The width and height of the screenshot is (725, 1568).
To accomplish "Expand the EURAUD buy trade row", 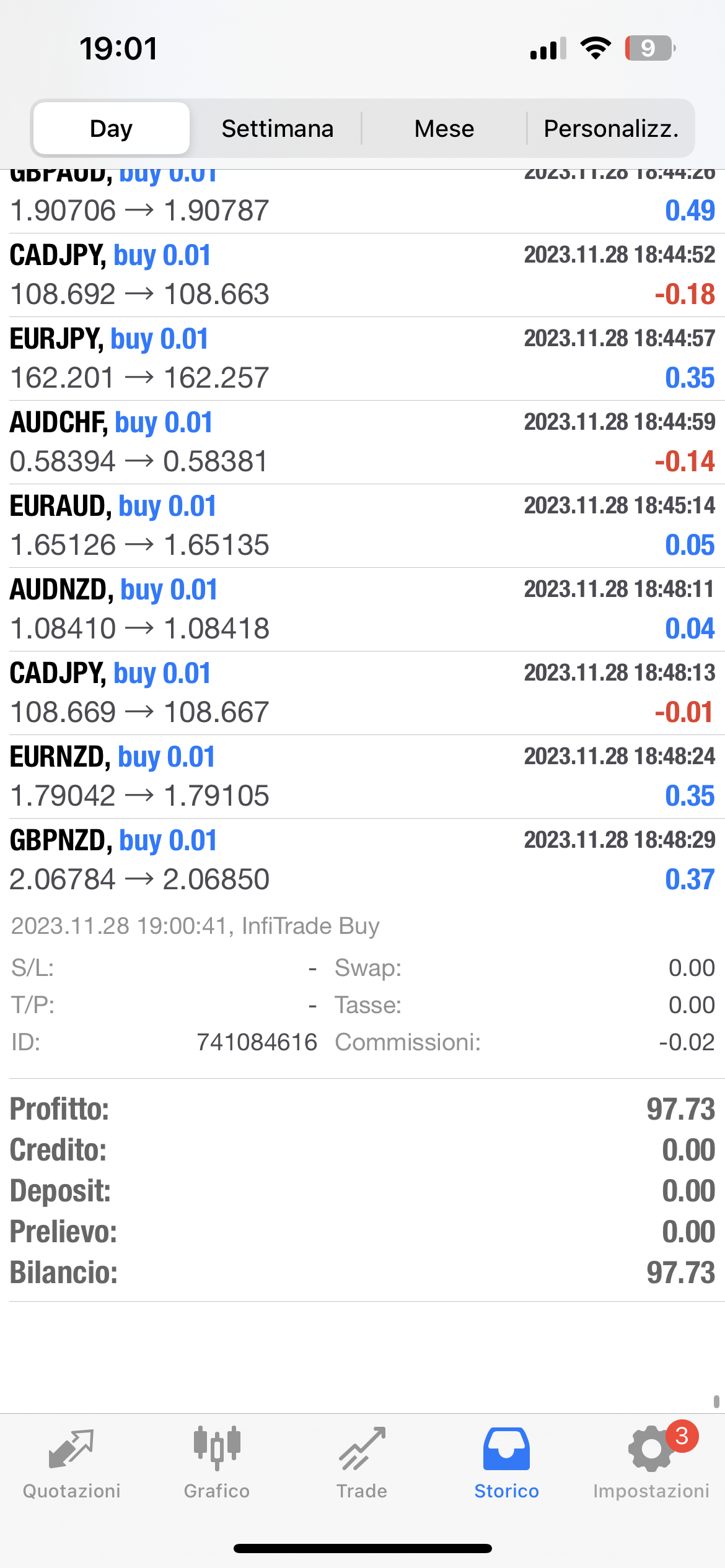I will 362,526.
